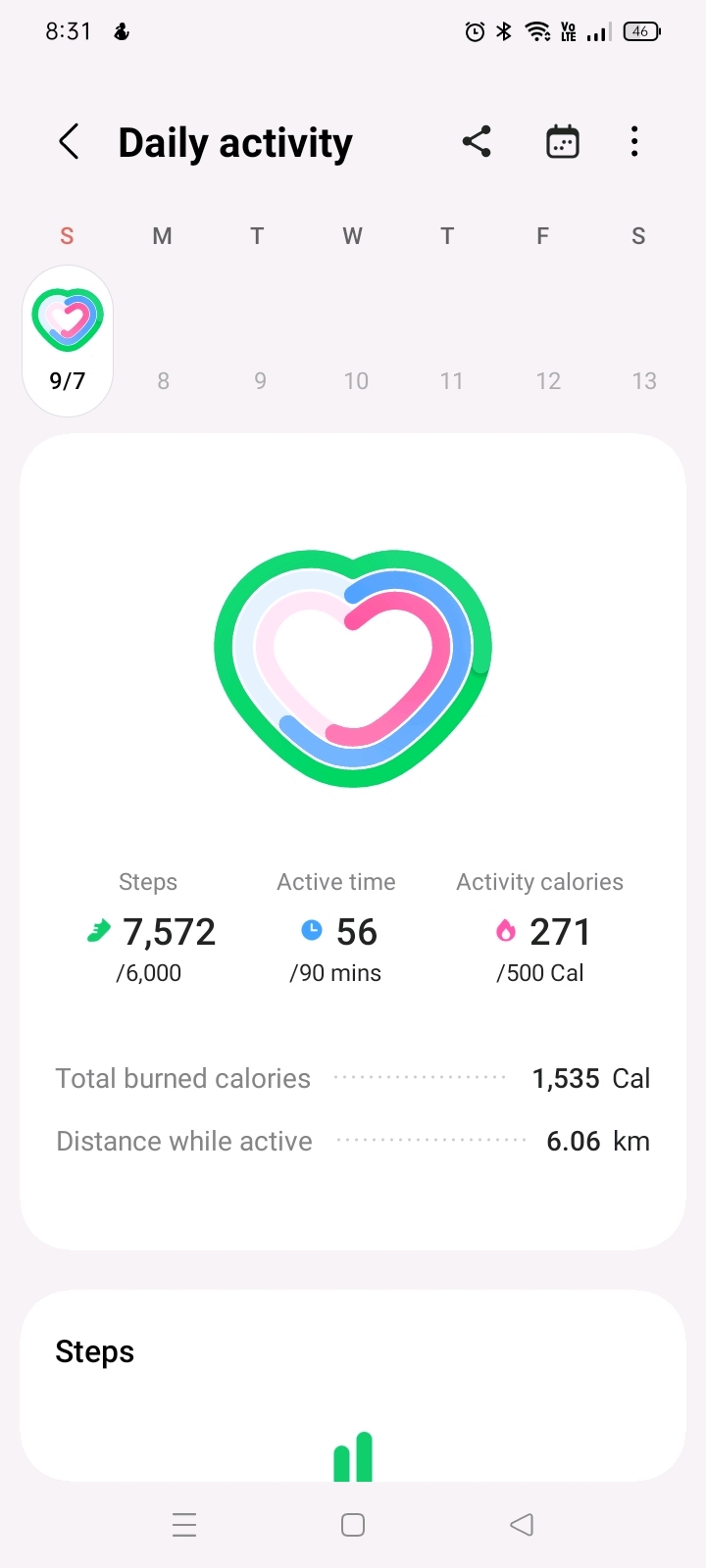Select Sunday 9/7 in the week strip
The image size is (706, 1568).
pyautogui.click(x=68, y=341)
